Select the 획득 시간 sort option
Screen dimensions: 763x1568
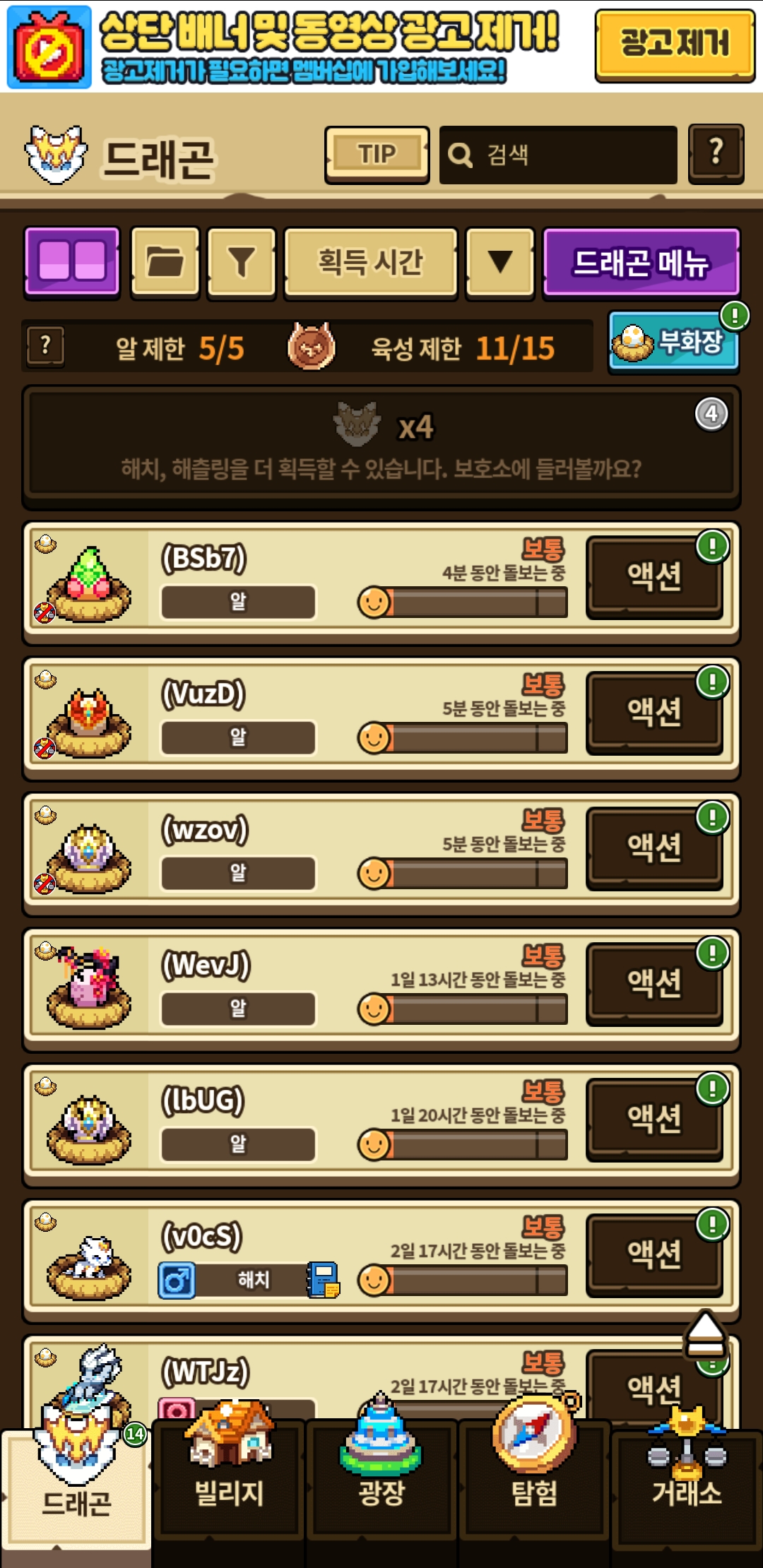click(371, 262)
